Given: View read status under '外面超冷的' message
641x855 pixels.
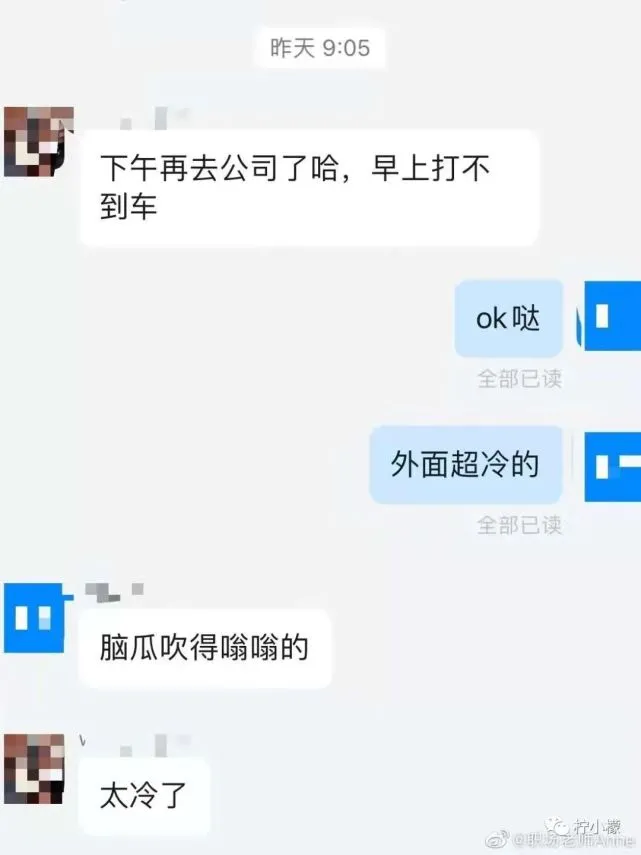Looking at the screenshot, I should (519, 524).
